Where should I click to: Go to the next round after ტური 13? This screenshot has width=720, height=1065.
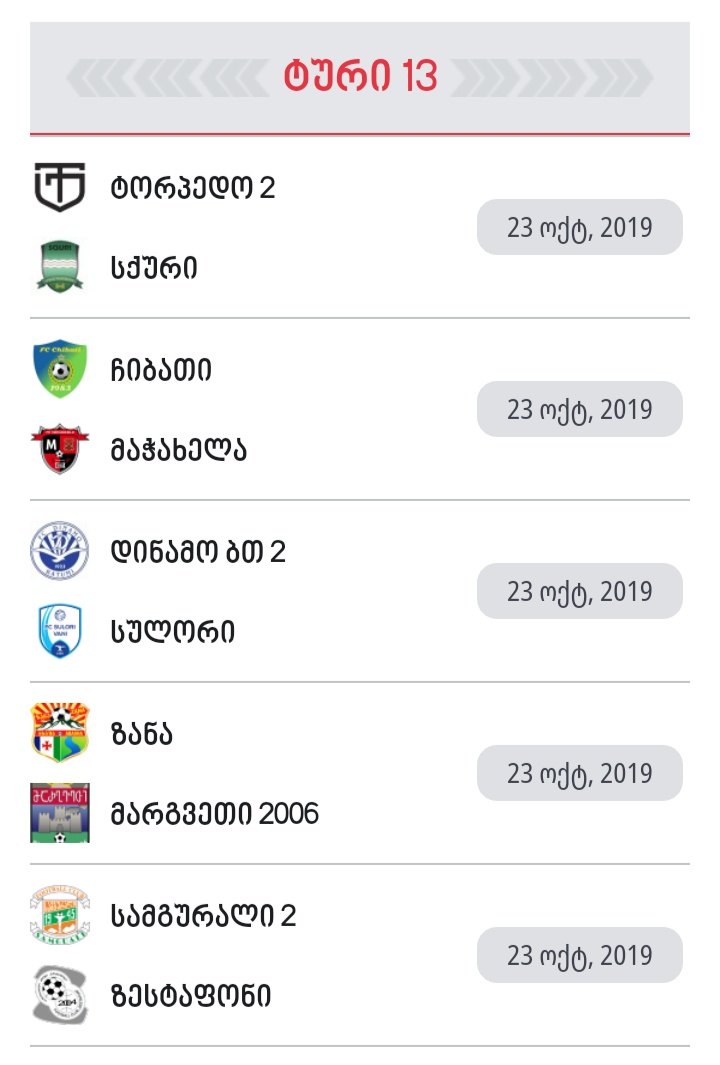tap(553, 78)
